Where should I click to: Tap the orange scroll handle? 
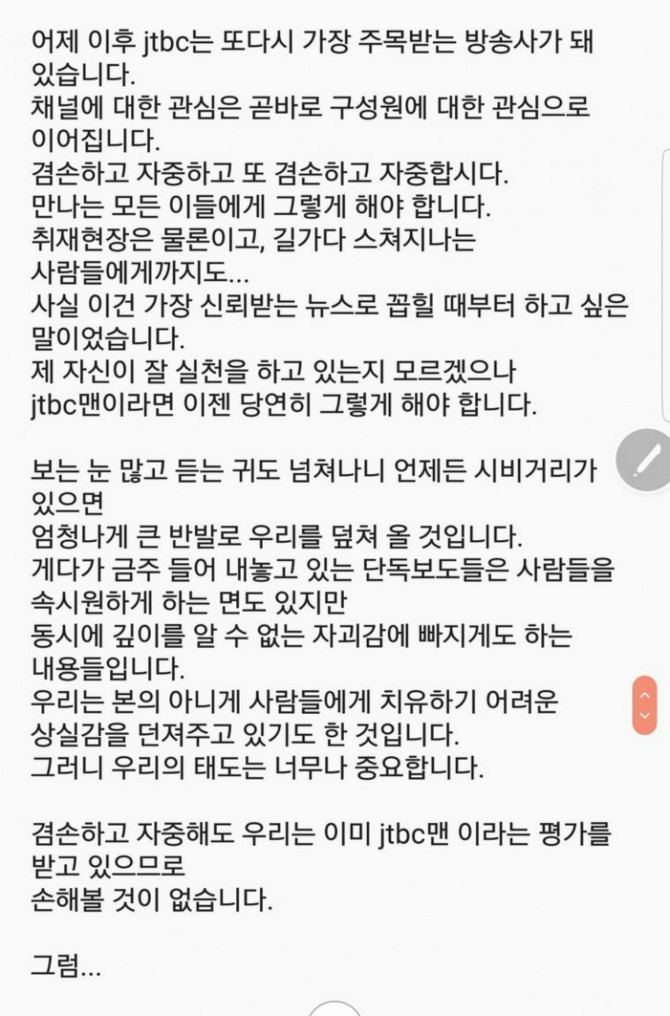pyautogui.click(x=646, y=704)
